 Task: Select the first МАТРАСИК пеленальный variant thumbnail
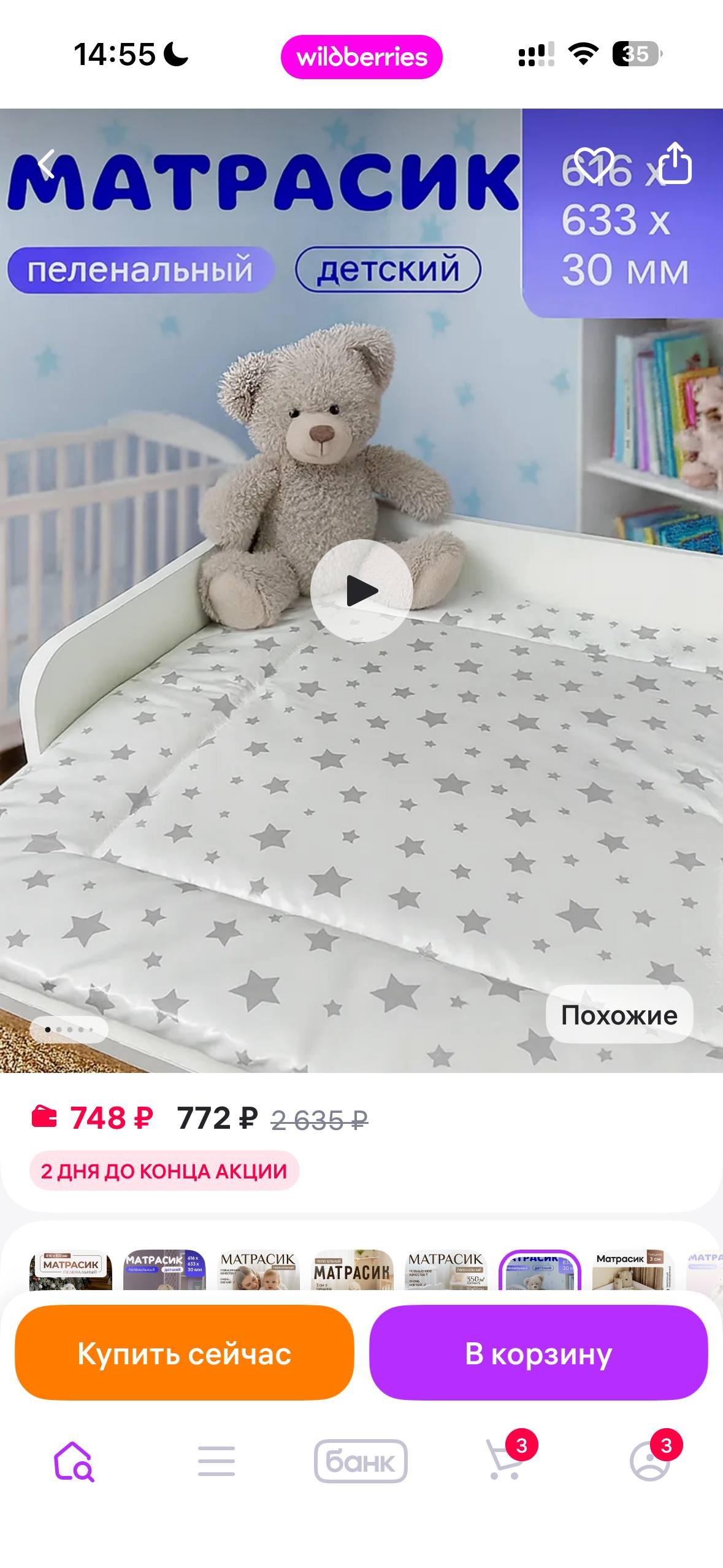[71, 1270]
